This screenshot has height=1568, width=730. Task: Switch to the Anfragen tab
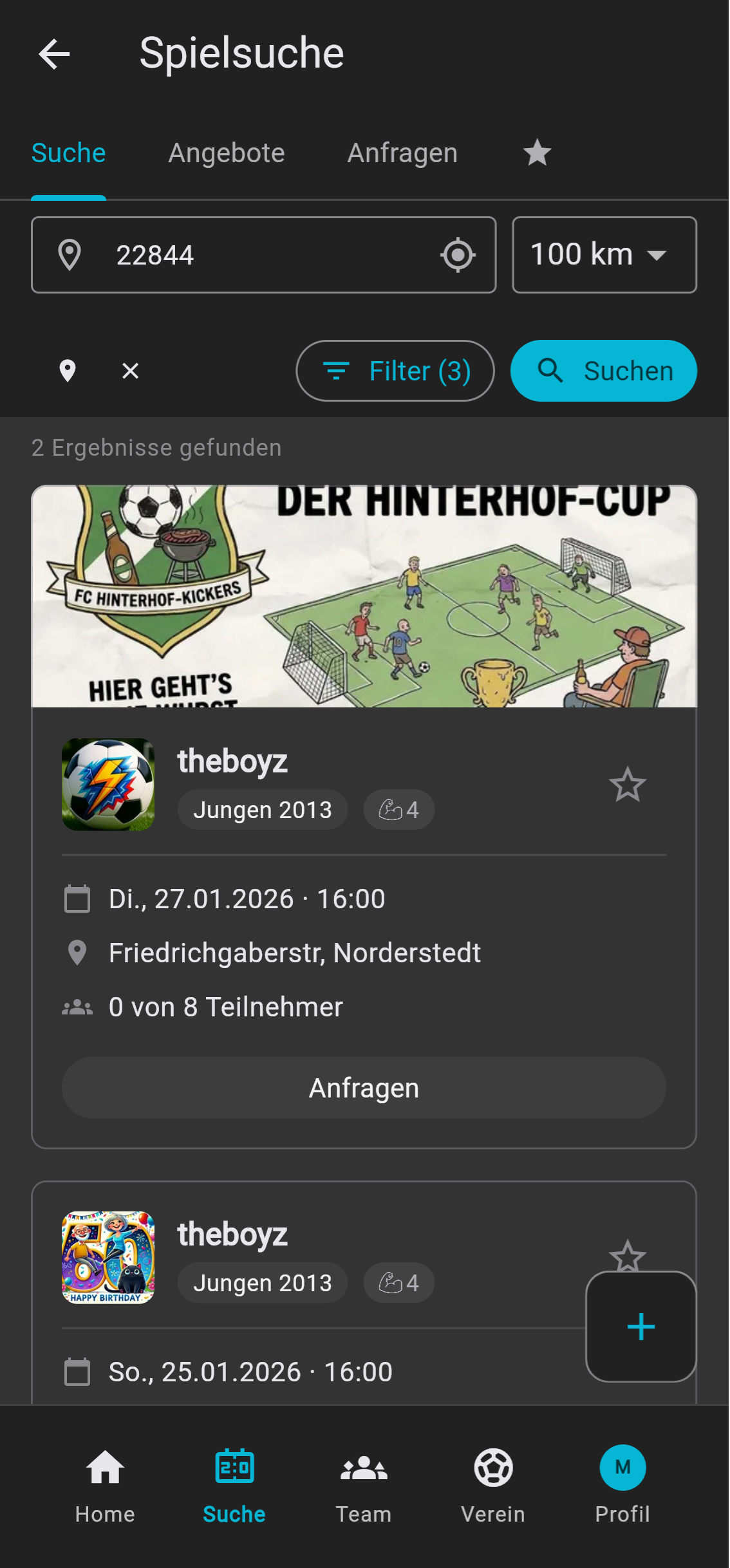click(x=402, y=153)
